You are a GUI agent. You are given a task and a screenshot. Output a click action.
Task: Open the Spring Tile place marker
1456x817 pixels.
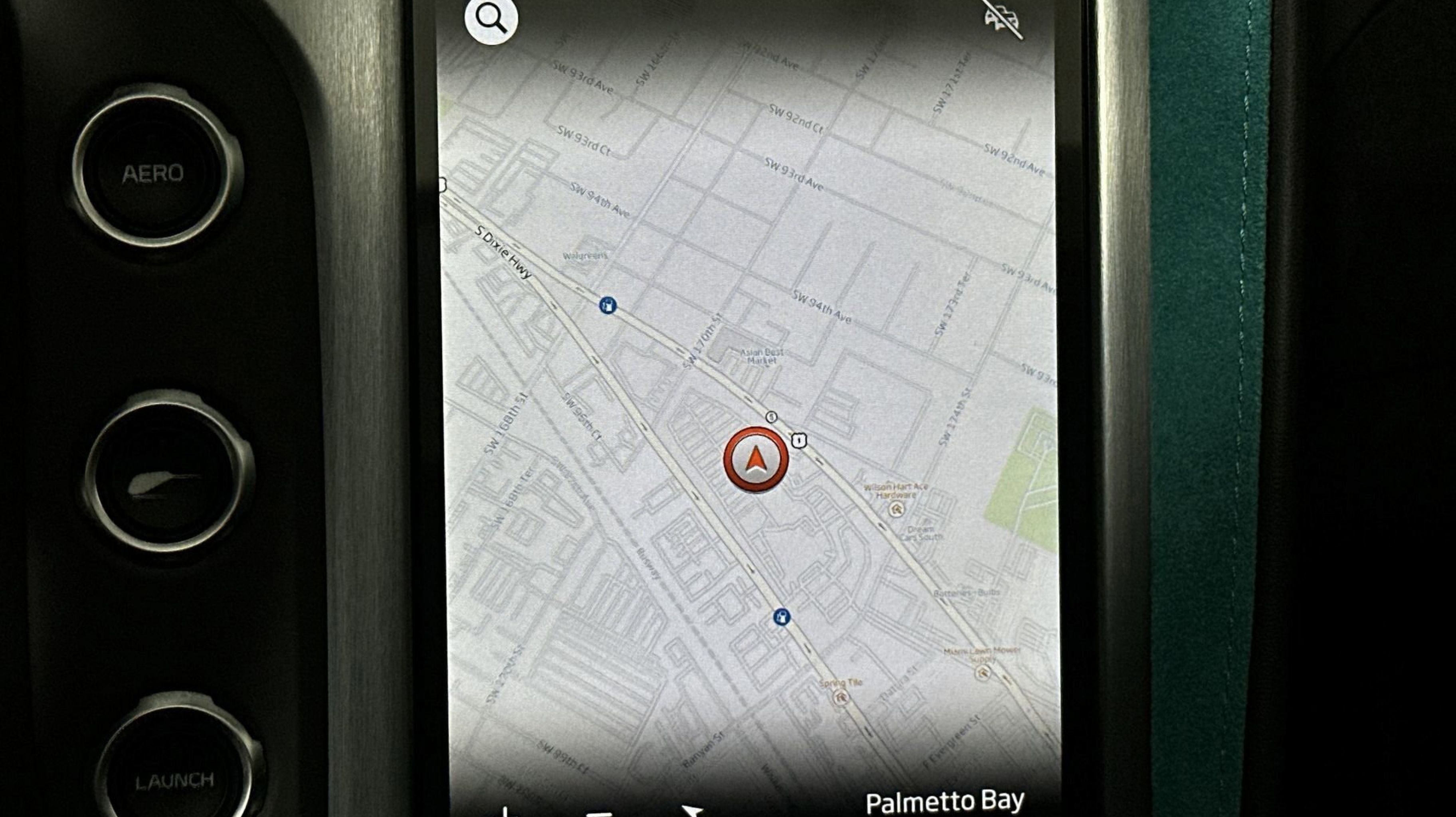(x=841, y=698)
